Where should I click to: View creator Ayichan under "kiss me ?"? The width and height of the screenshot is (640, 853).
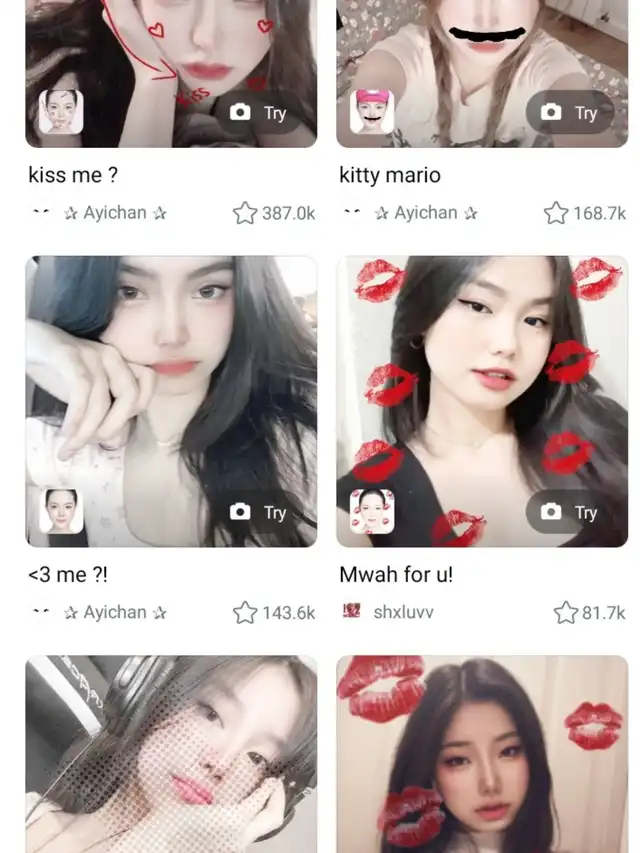(114, 213)
